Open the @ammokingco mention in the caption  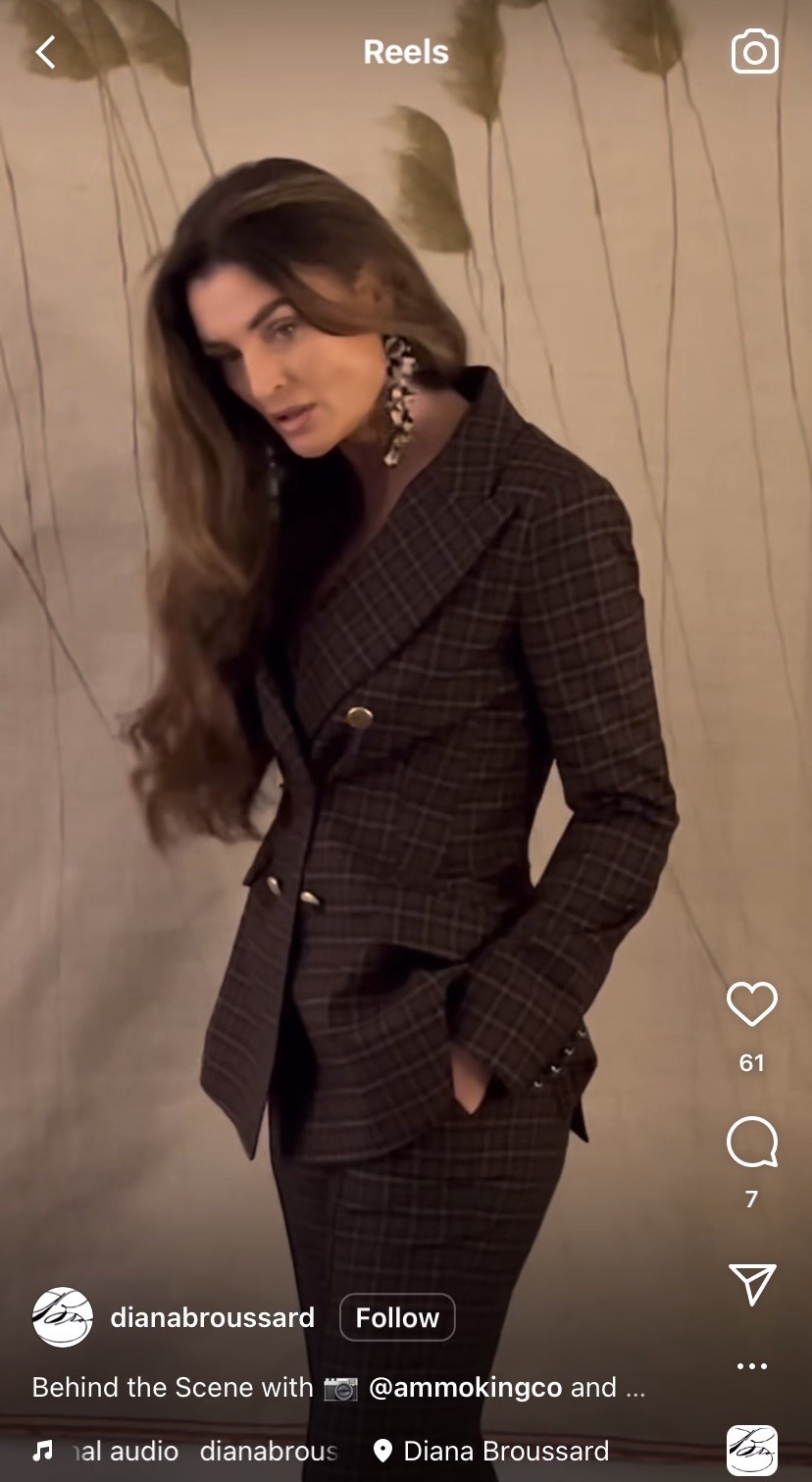tap(465, 1388)
